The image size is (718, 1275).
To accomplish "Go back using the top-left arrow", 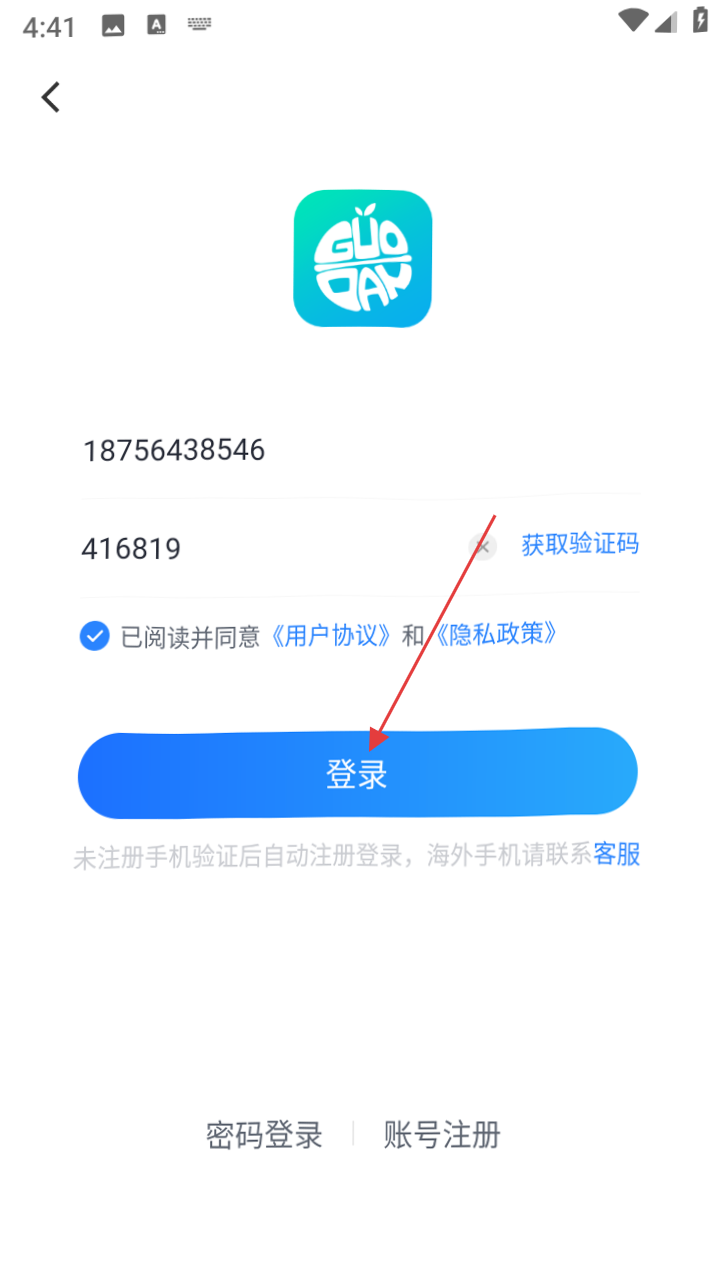I will [51, 97].
